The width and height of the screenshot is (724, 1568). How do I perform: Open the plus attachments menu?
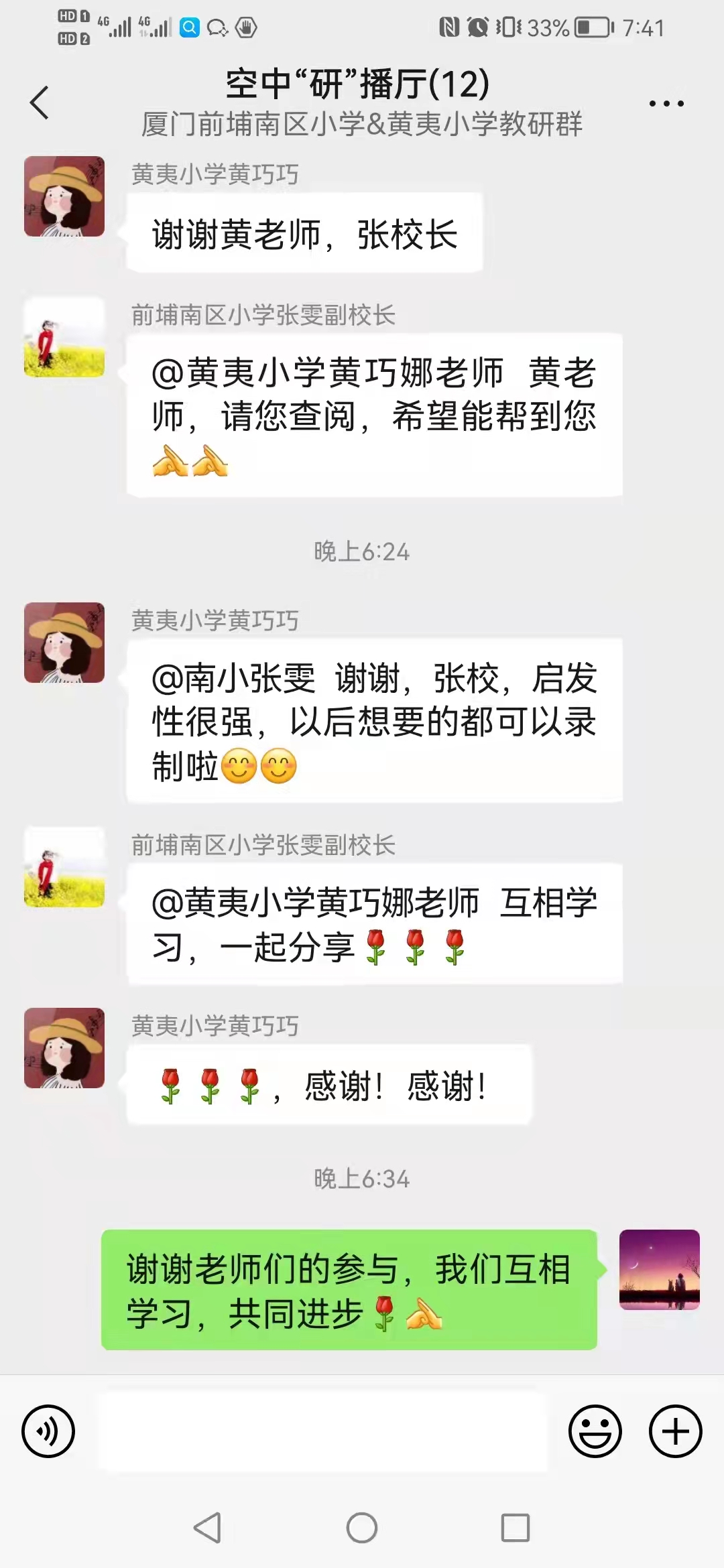(x=675, y=1431)
